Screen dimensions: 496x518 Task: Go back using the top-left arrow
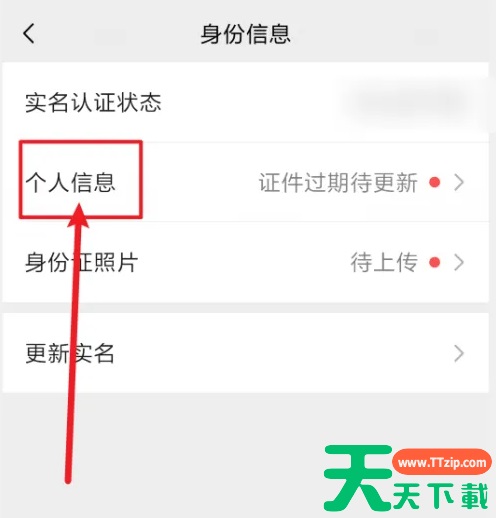(x=29, y=34)
